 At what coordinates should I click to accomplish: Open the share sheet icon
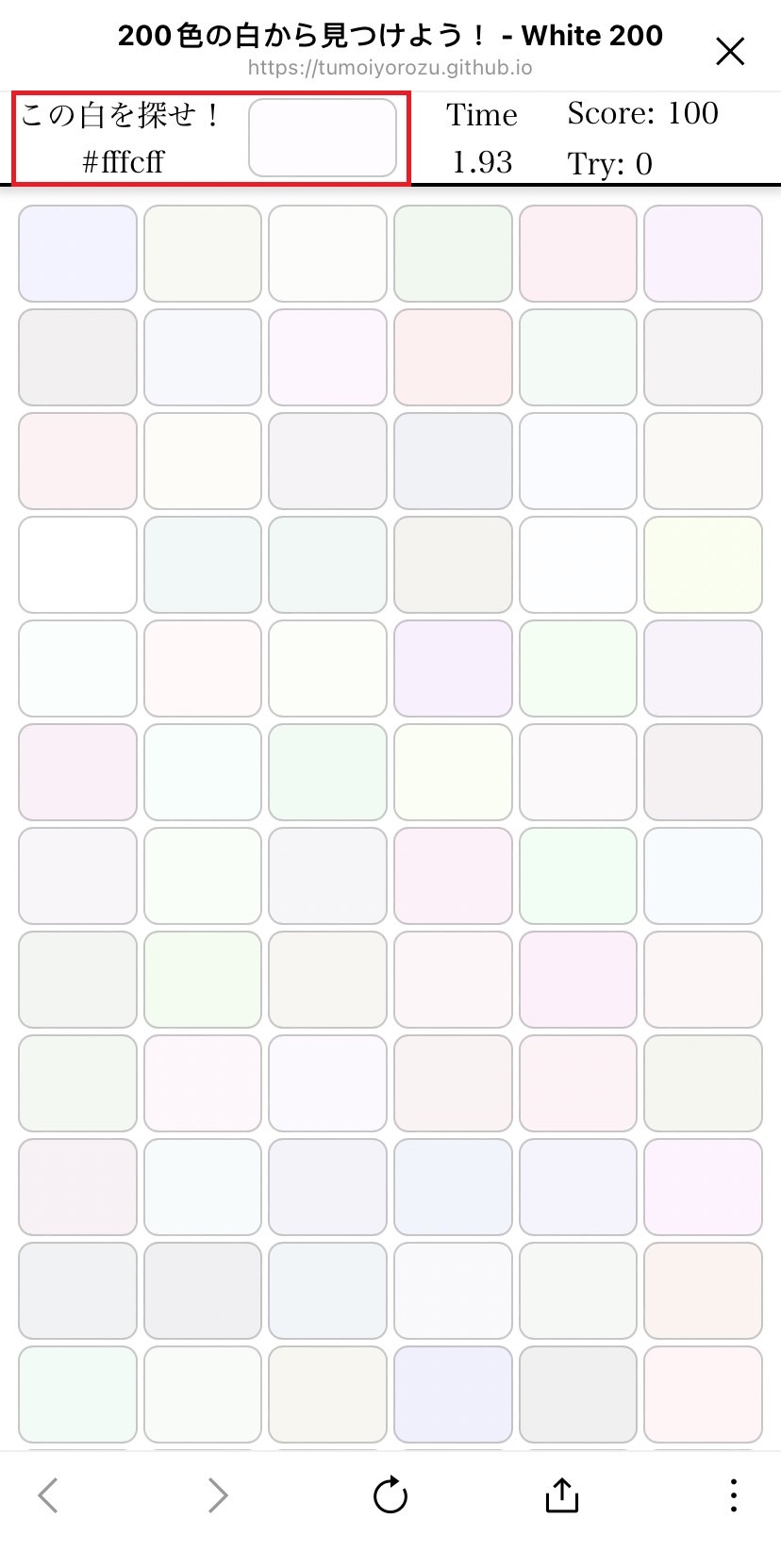(561, 1495)
